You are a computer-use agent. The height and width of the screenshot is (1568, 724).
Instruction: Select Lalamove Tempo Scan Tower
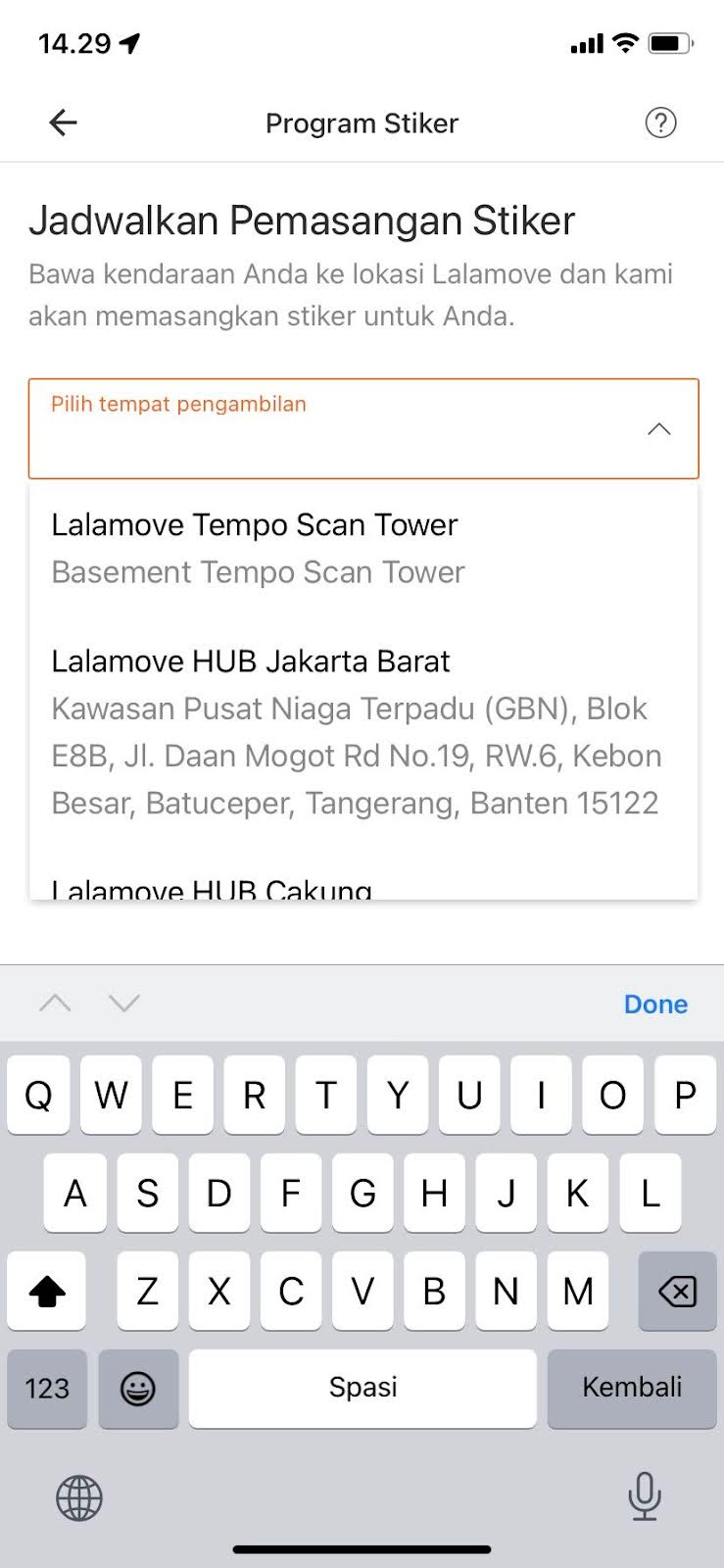pyautogui.click(x=255, y=547)
